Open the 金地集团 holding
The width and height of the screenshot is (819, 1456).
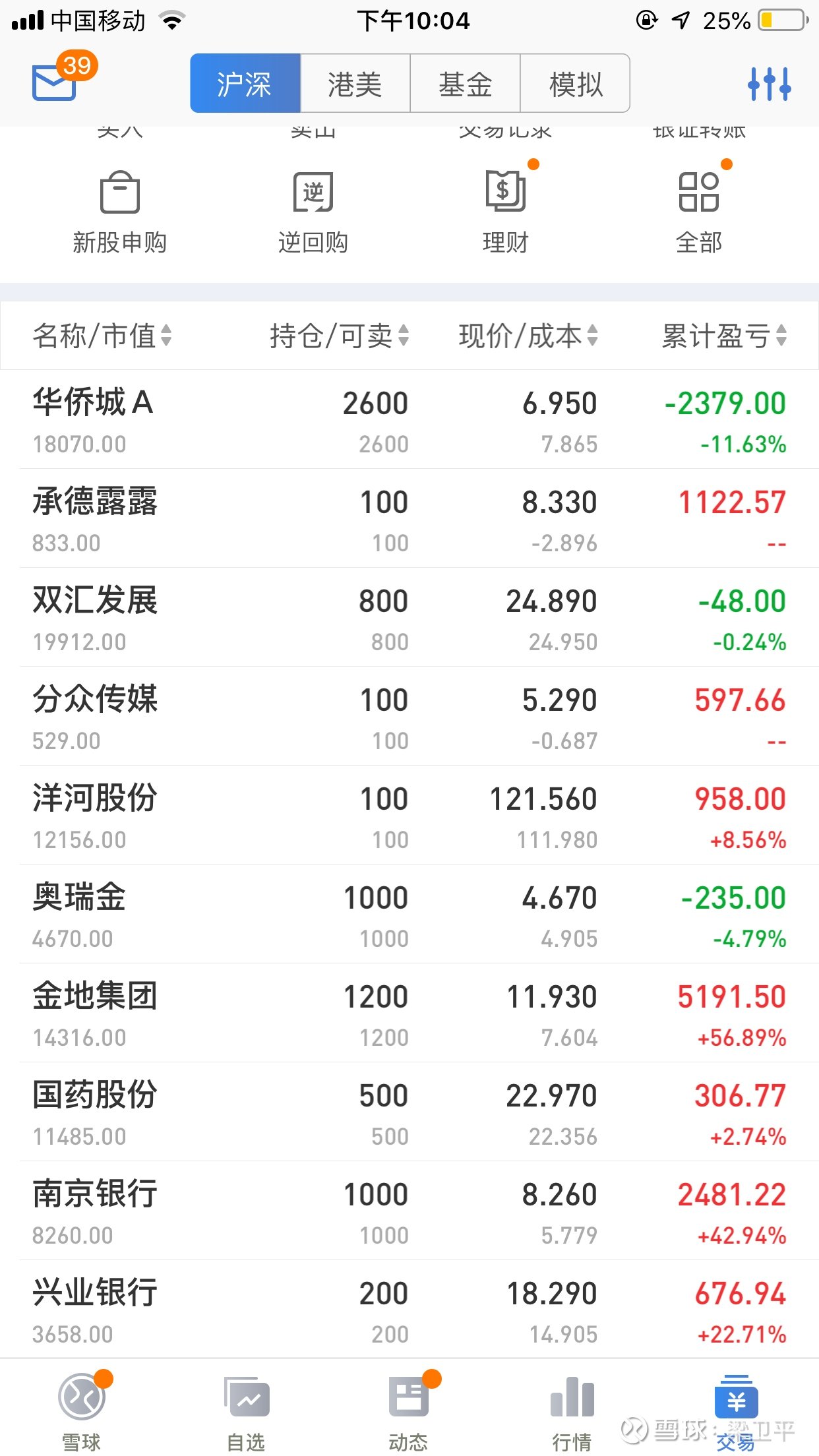[x=409, y=1013]
